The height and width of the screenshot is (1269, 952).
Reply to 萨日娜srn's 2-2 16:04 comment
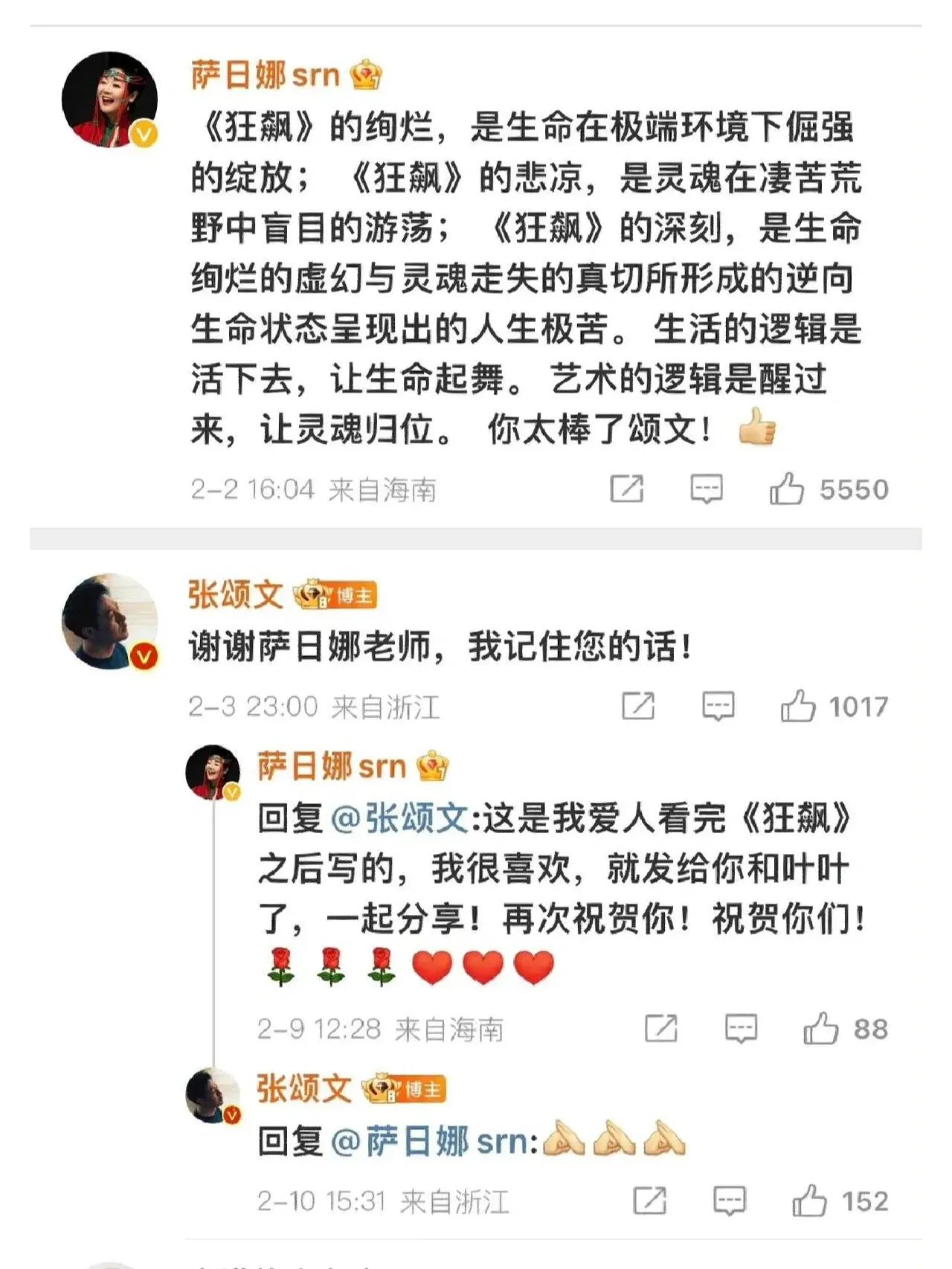pyautogui.click(x=706, y=489)
